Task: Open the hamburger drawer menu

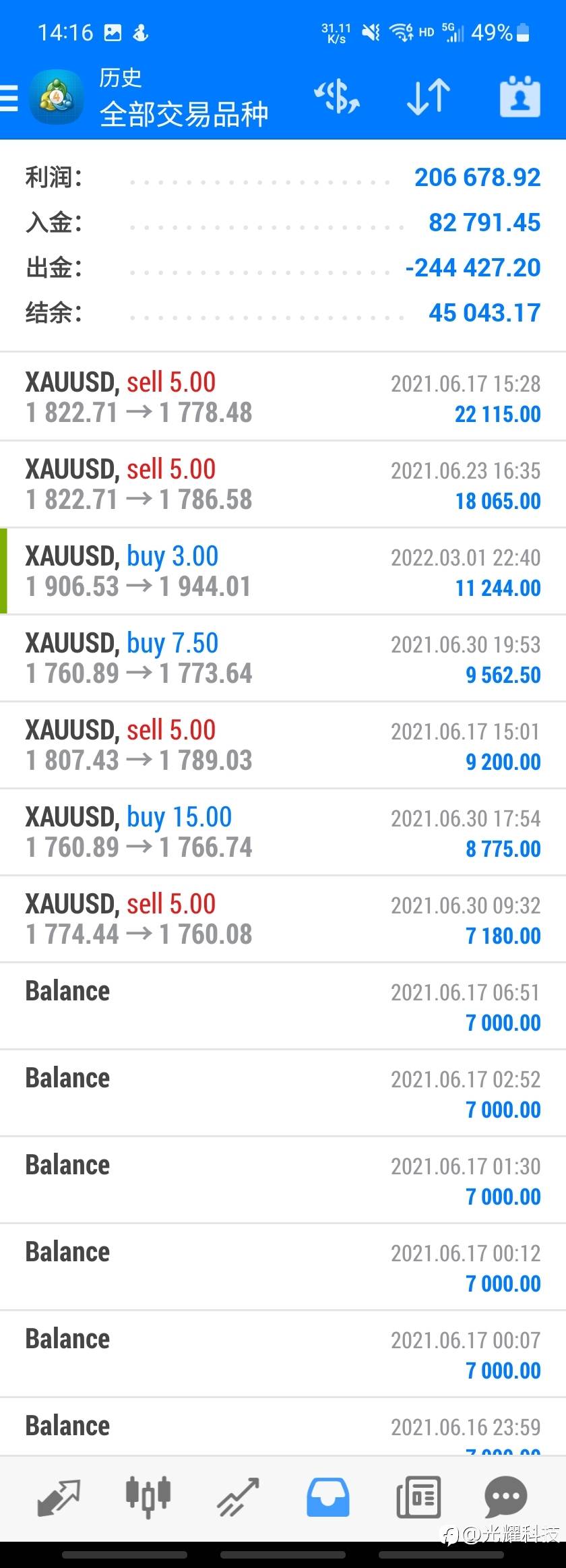Action: 9,98
